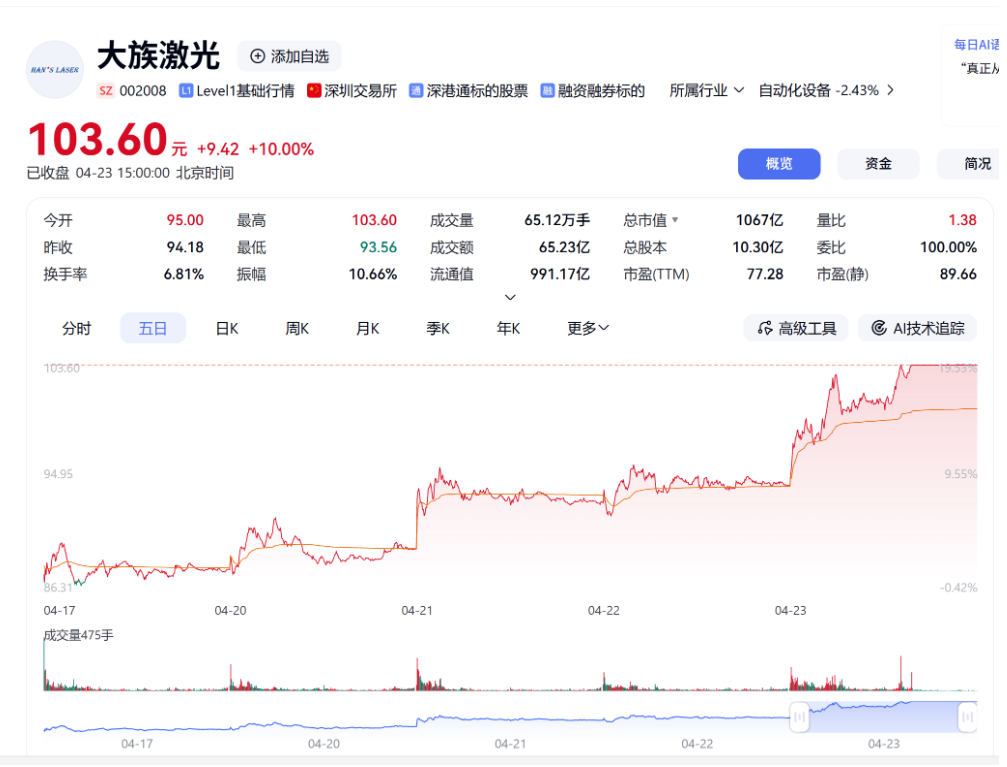Open AI技术追踪
The image size is (1007, 767).
click(917, 328)
